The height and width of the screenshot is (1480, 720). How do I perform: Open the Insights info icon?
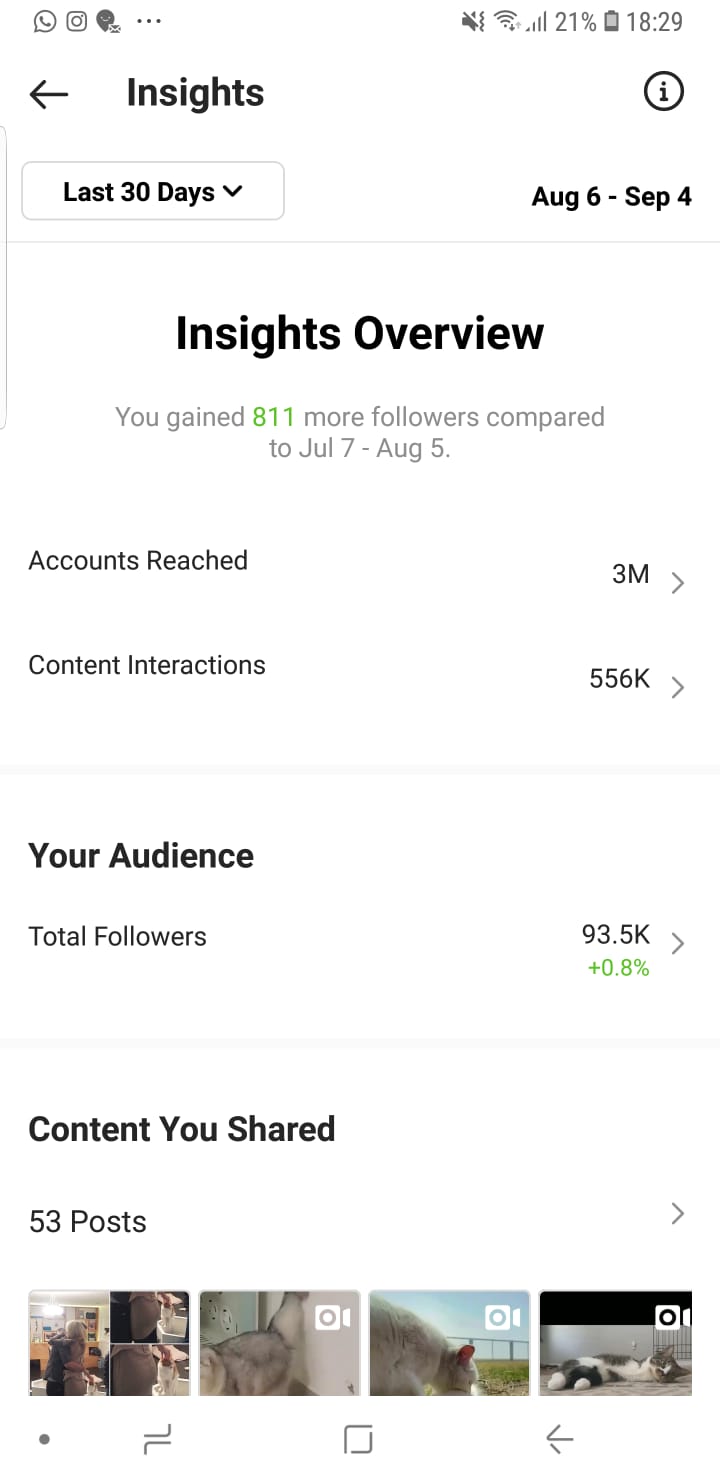click(663, 92)
